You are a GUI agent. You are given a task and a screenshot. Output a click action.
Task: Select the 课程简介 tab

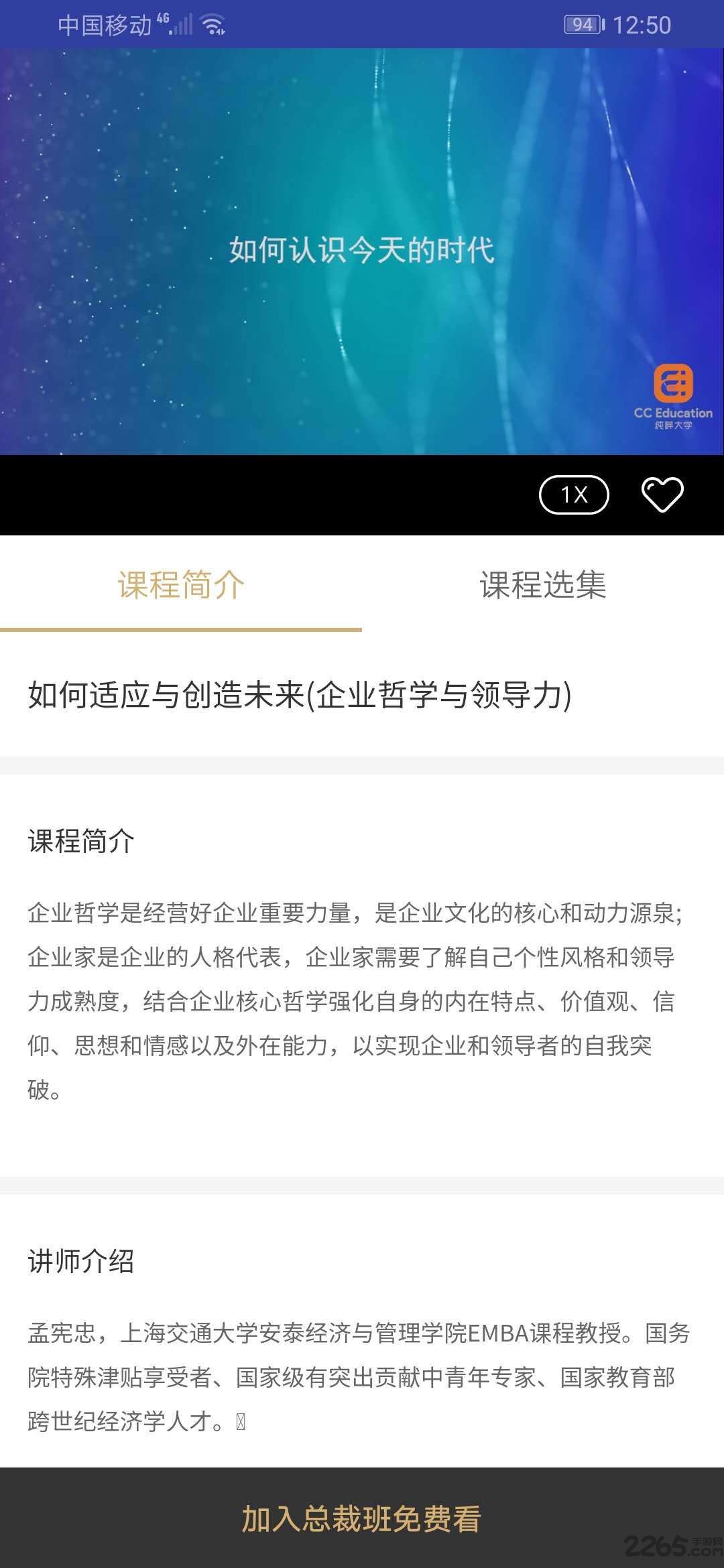181,584
